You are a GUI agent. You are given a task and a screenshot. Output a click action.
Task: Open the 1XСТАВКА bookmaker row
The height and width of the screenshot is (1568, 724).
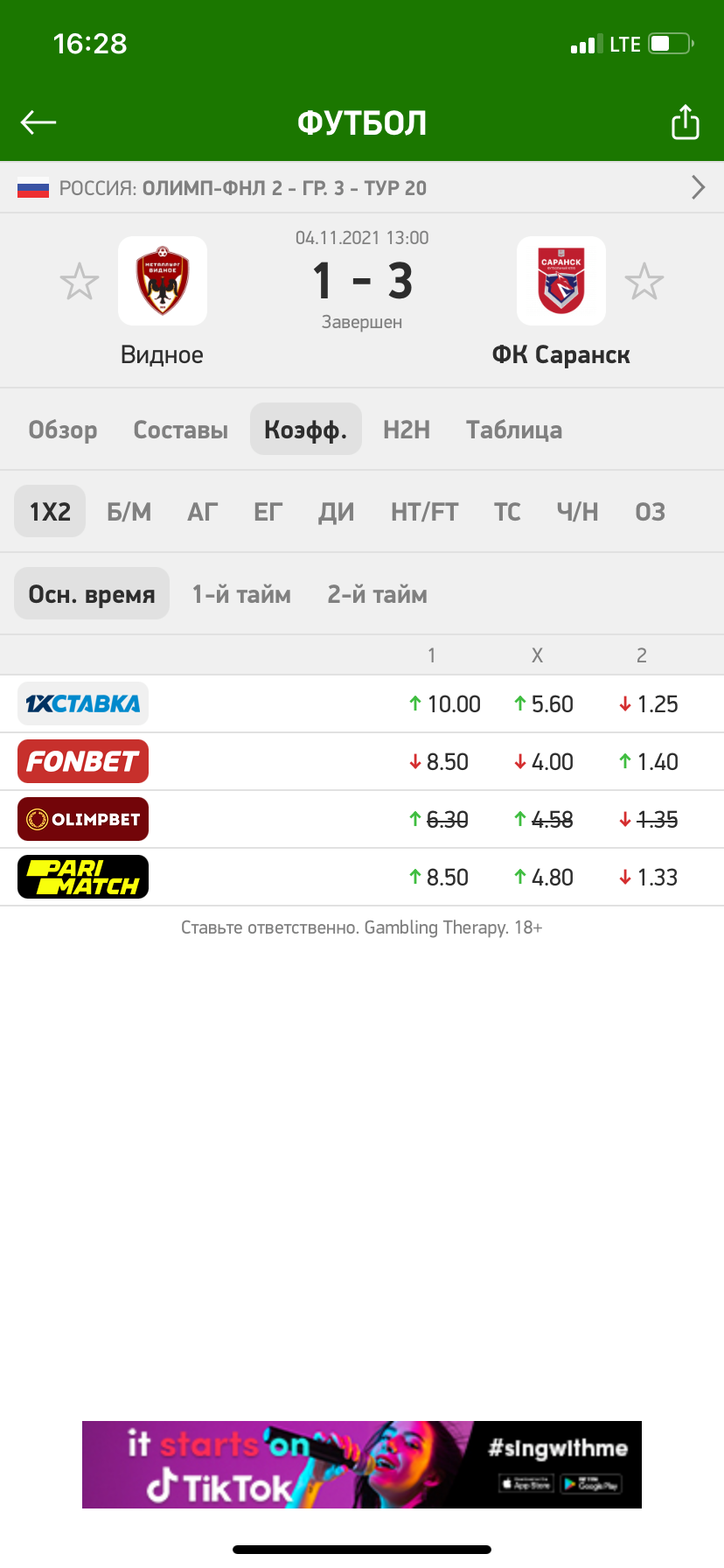tap(83, 703)
